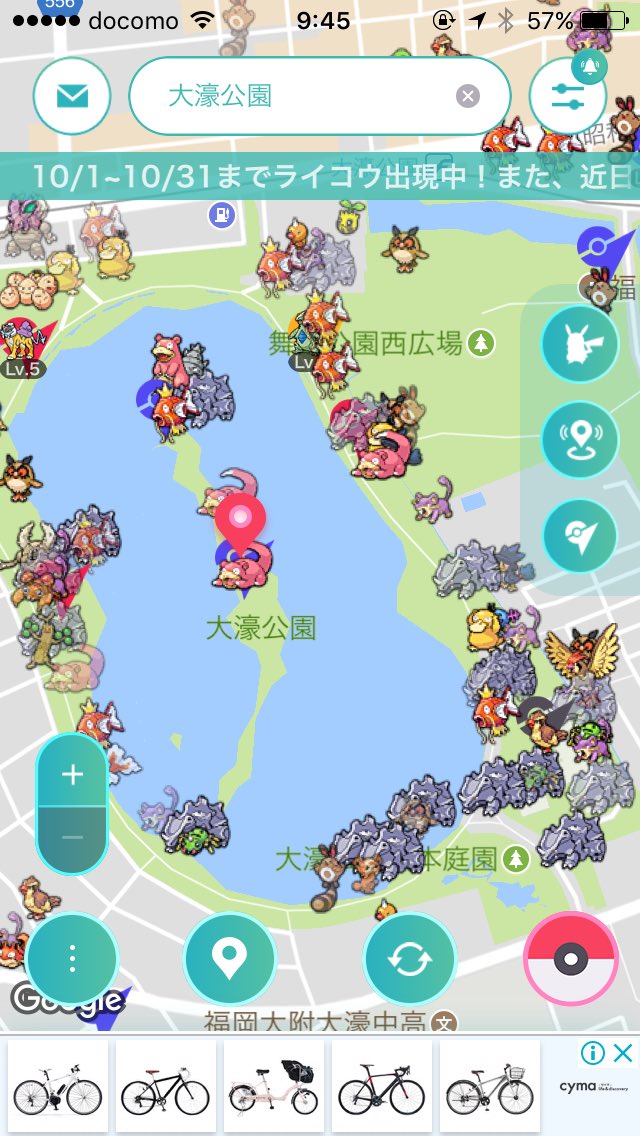Zoom in with the plus button
Viewport: 640px width, 1136px height.
(72, 774)
